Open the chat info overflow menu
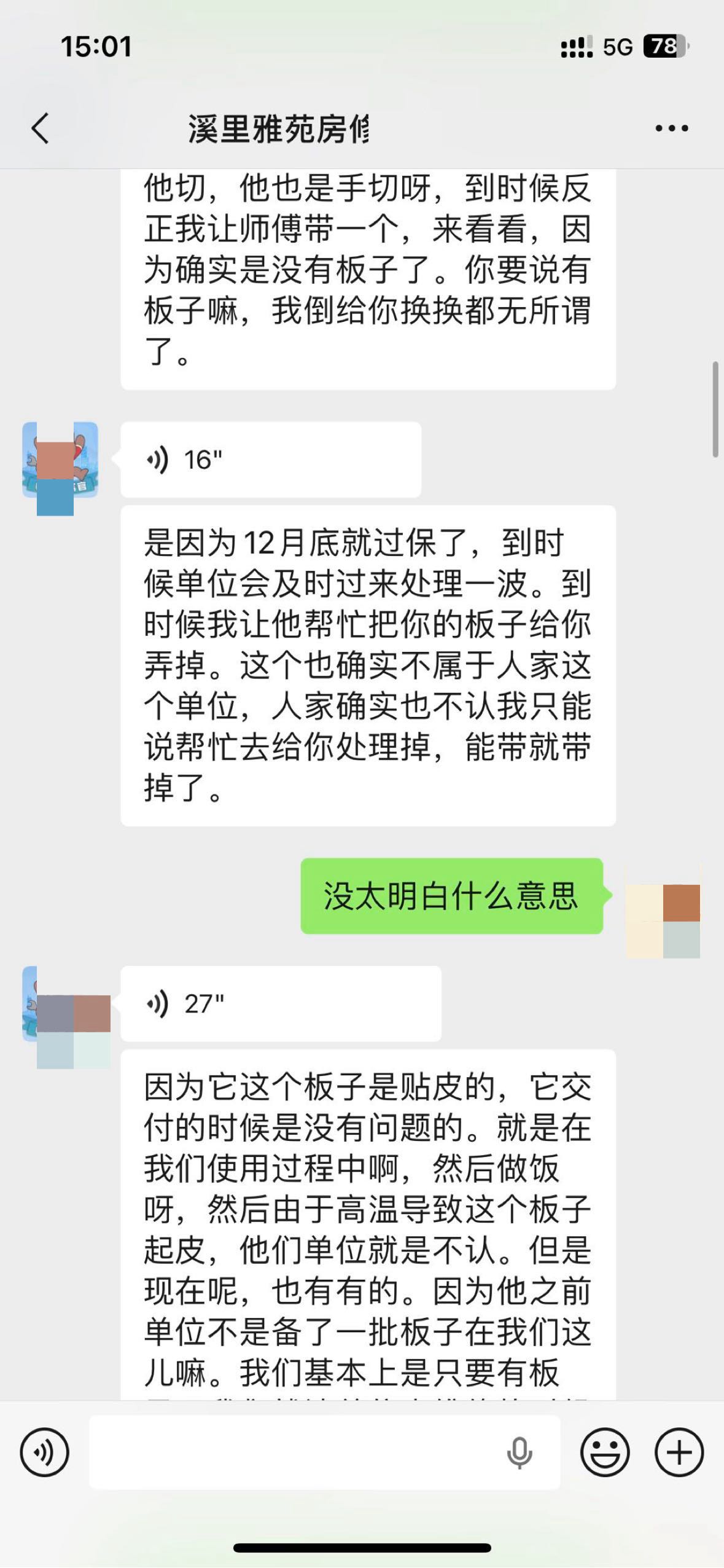Screen dimensions: 724x1568 (x=671, y=128)
